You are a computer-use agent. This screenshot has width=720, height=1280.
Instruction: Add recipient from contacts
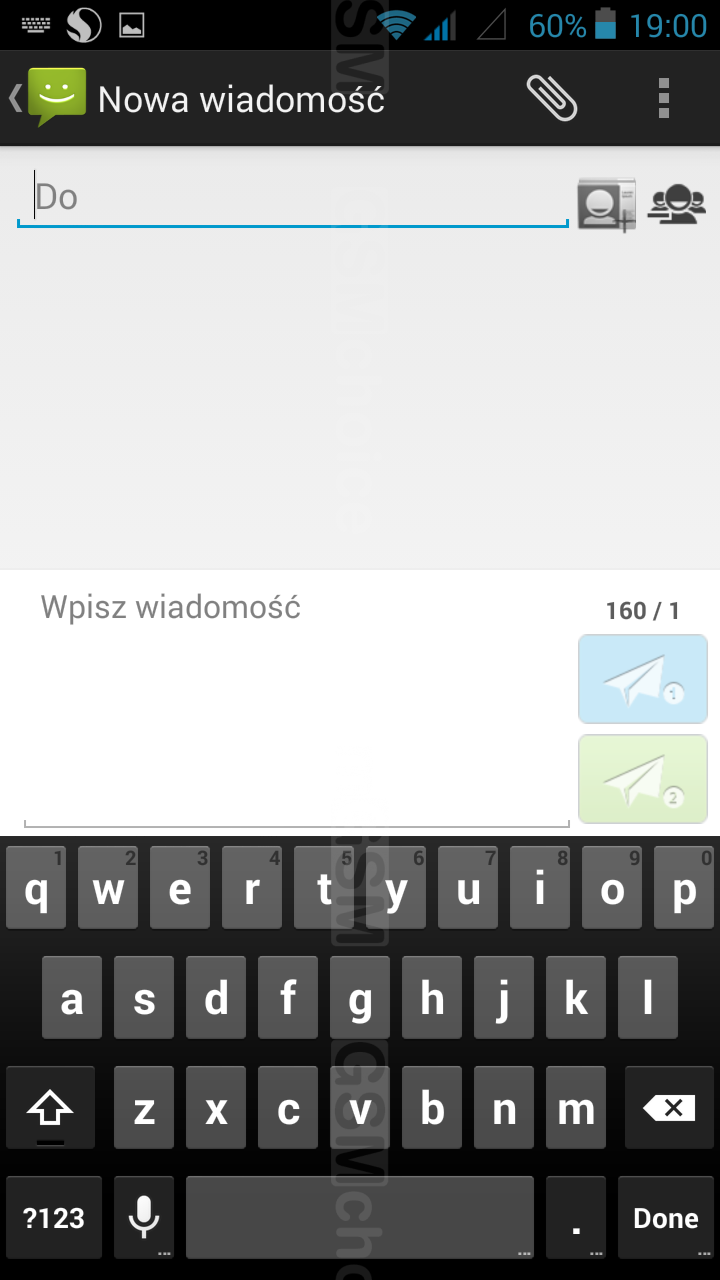point(606,204)
